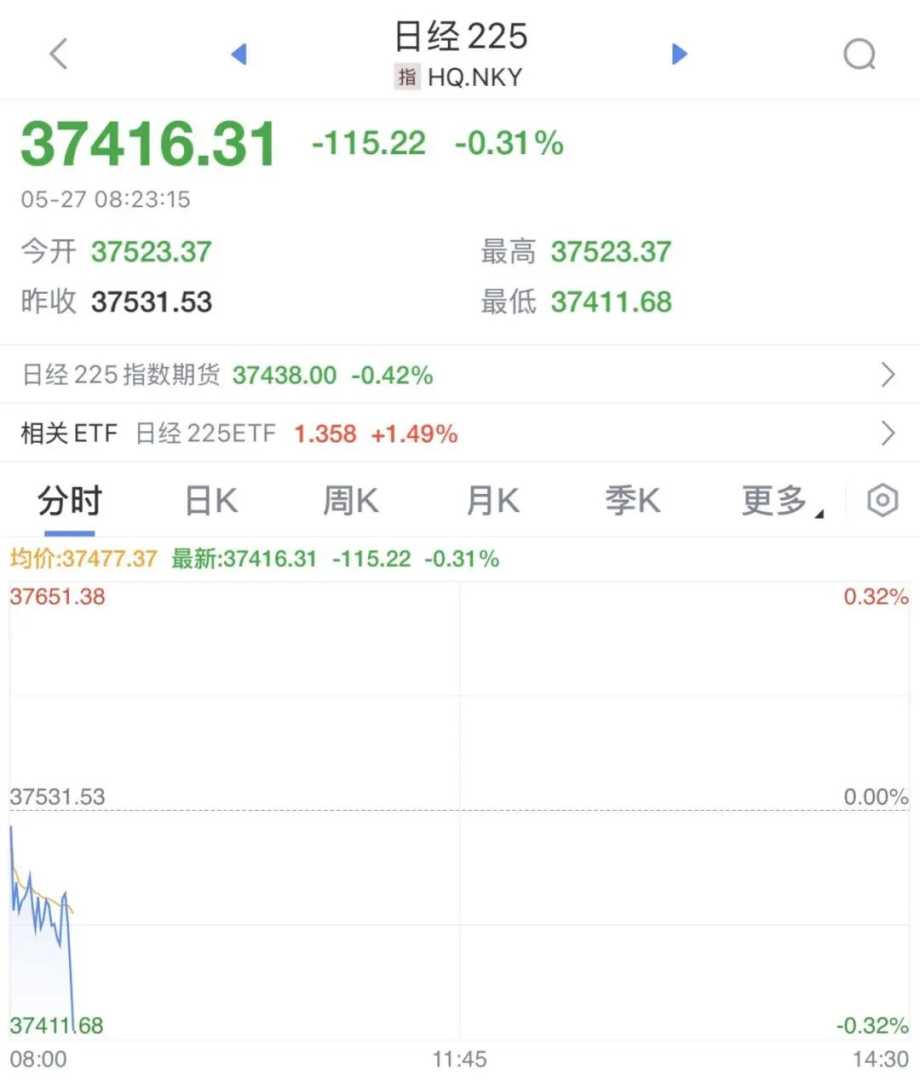This screenshot has width=920, height=1080.
Task: Select the 分时 chart tab
Action: (70, 501)
